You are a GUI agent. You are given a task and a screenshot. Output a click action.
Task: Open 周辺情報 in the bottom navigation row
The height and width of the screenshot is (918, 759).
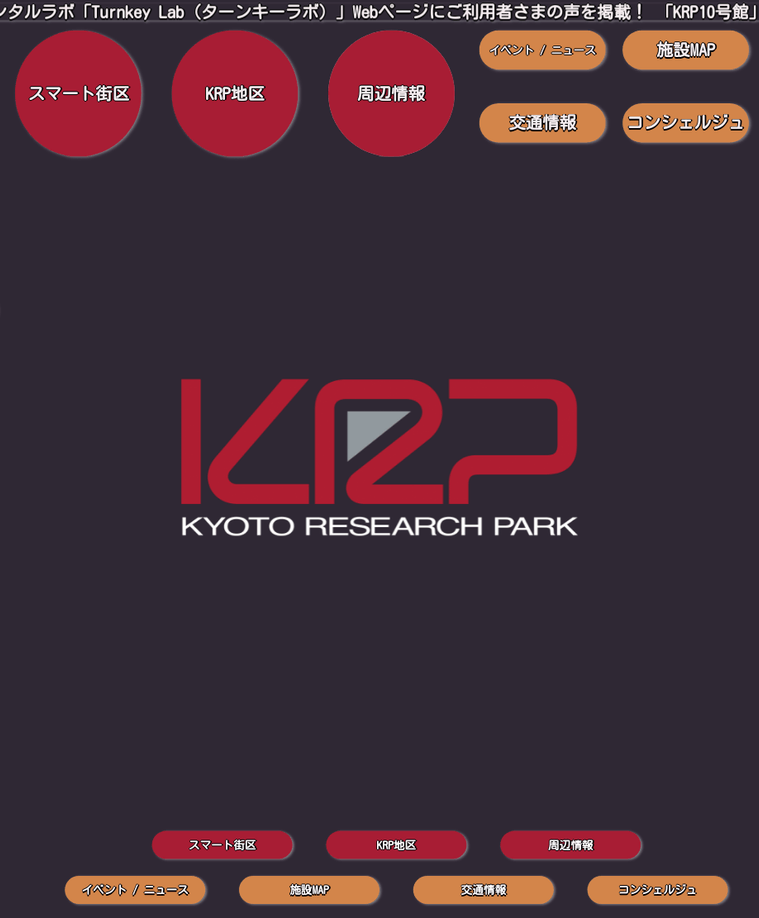click(x=571, y=845)
